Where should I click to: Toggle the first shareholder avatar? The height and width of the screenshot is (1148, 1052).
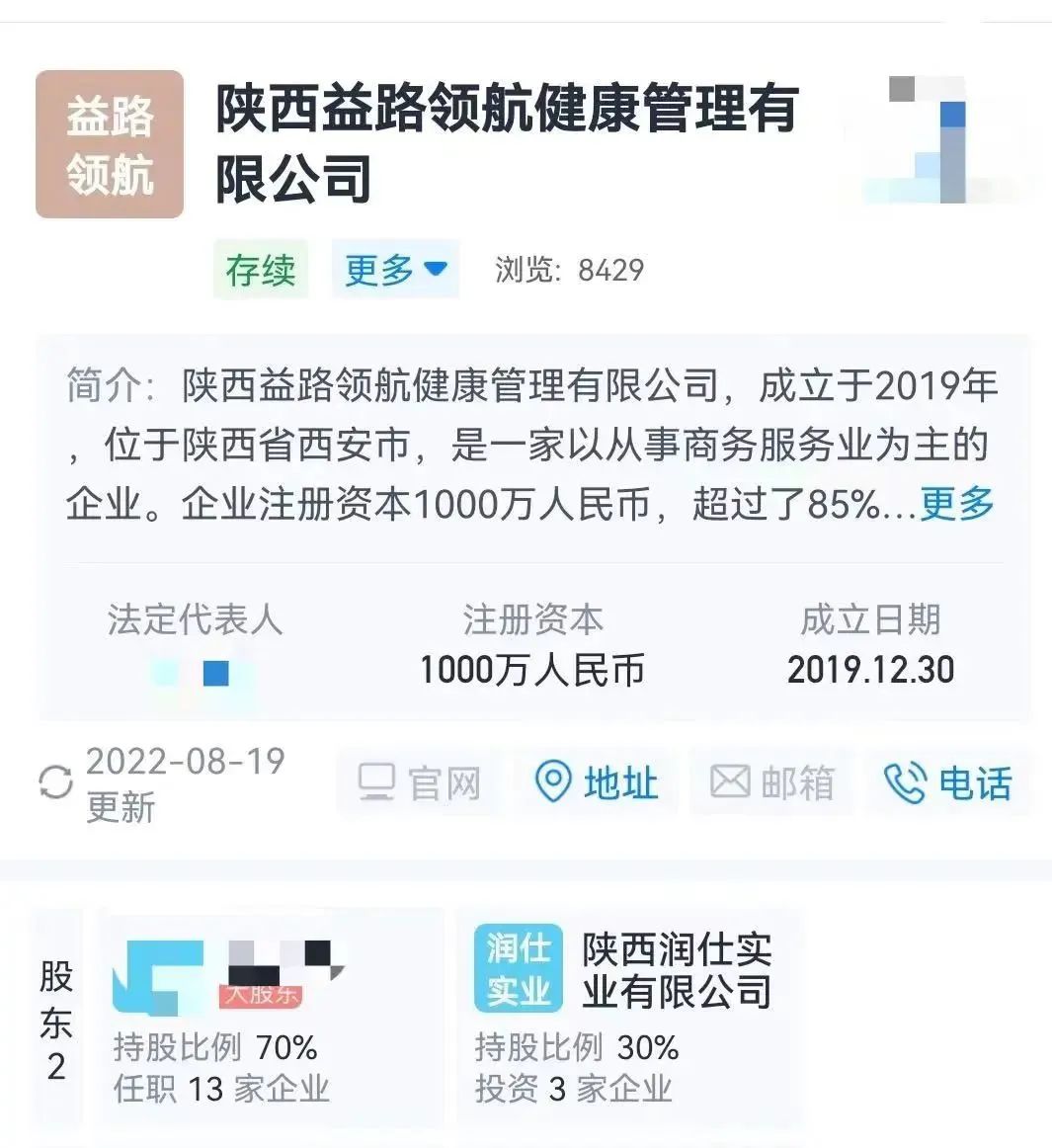158,973
